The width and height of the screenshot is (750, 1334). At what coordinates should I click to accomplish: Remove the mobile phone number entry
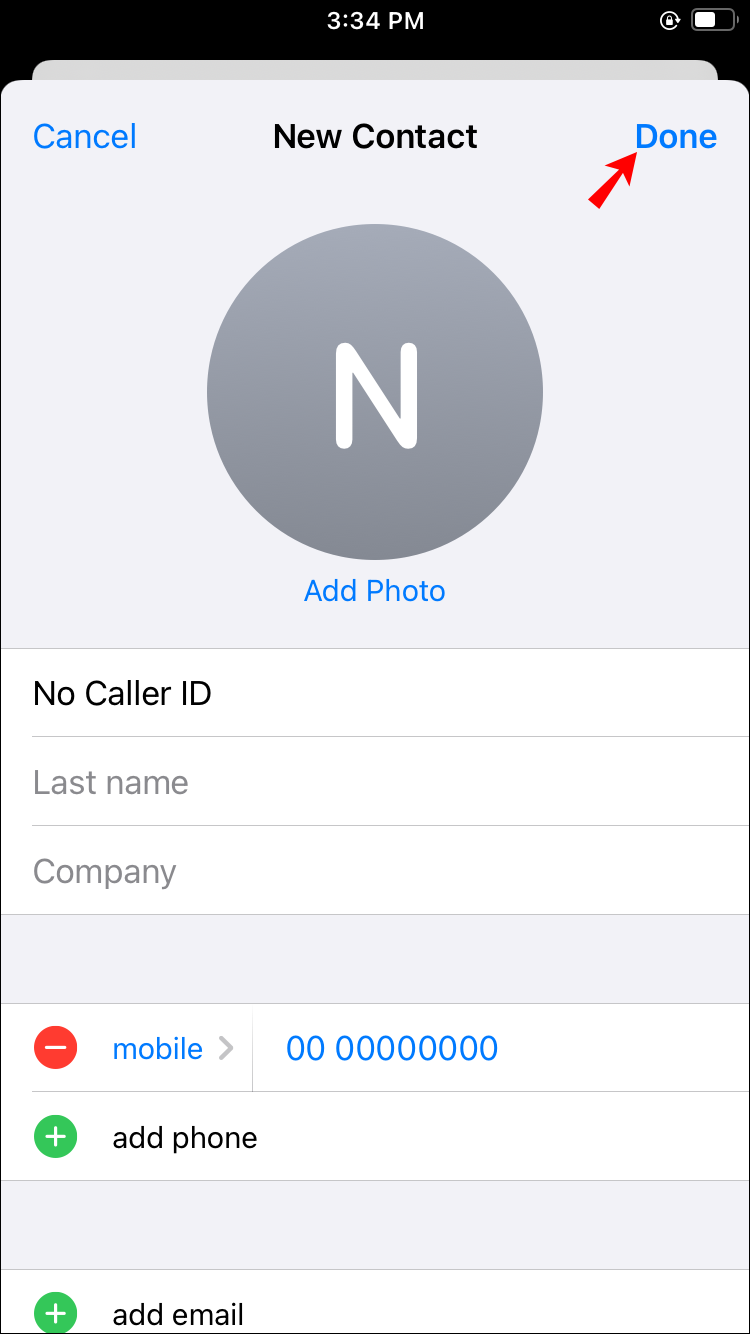(56, 1048)
